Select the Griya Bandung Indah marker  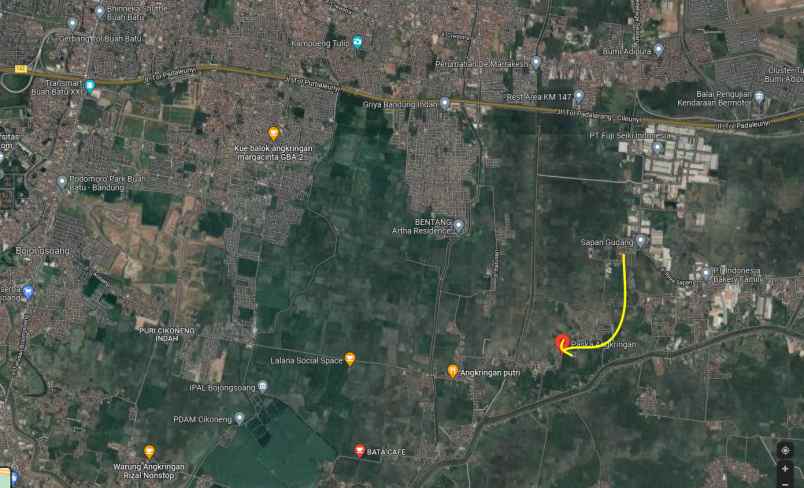click(x=445, y=103)
